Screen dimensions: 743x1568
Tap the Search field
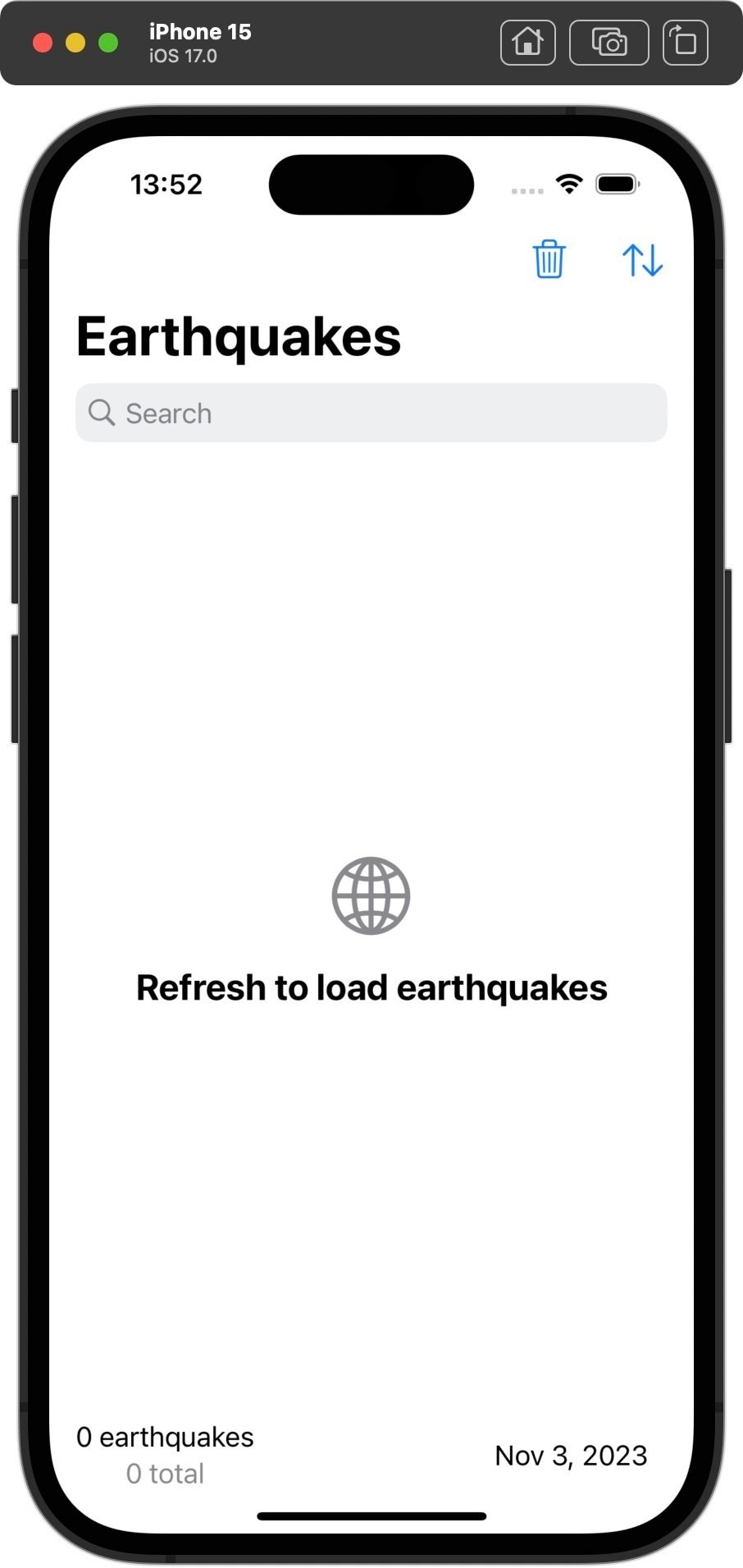tap(371, 413)
